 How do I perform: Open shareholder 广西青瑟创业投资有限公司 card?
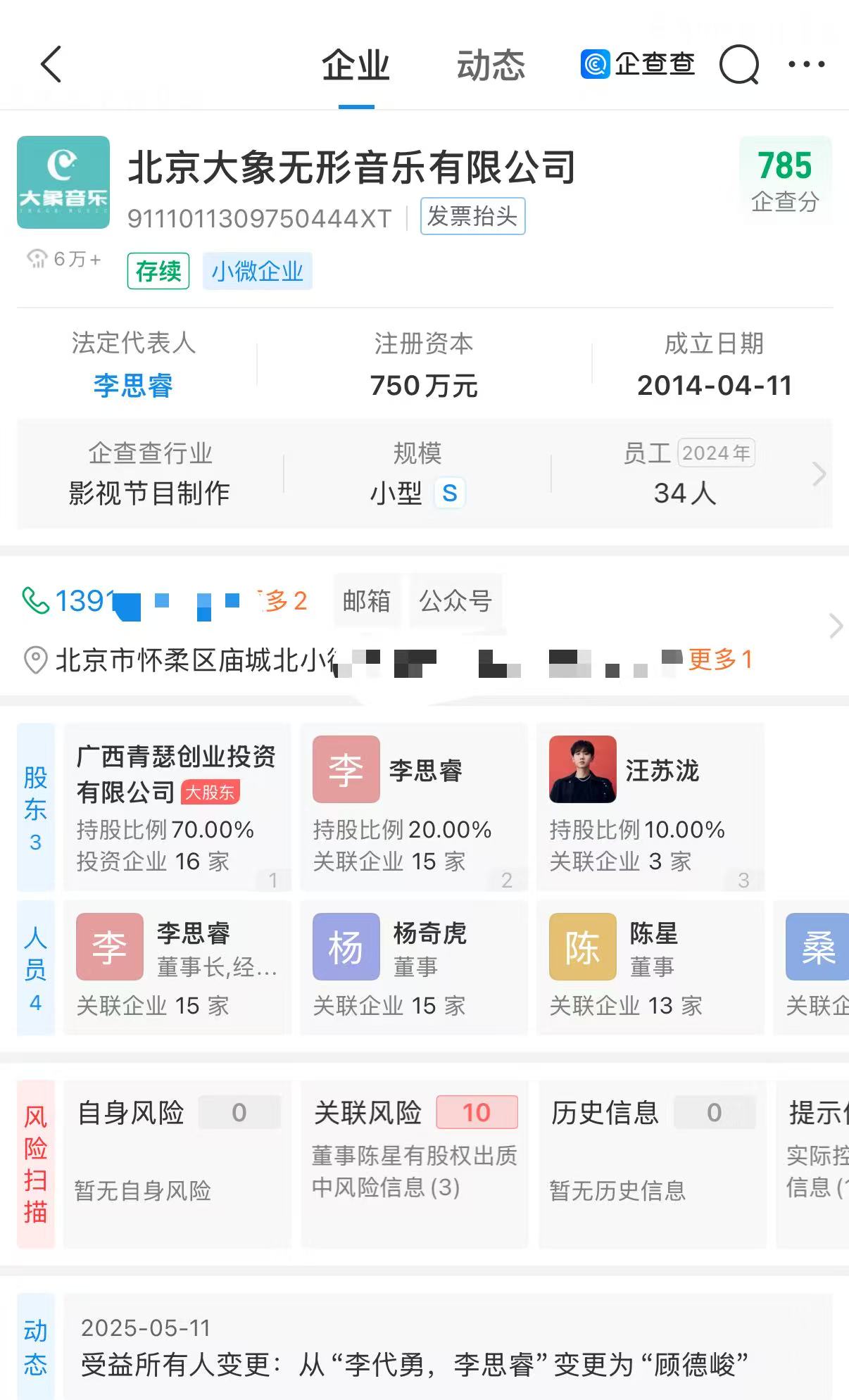point(176,807)
